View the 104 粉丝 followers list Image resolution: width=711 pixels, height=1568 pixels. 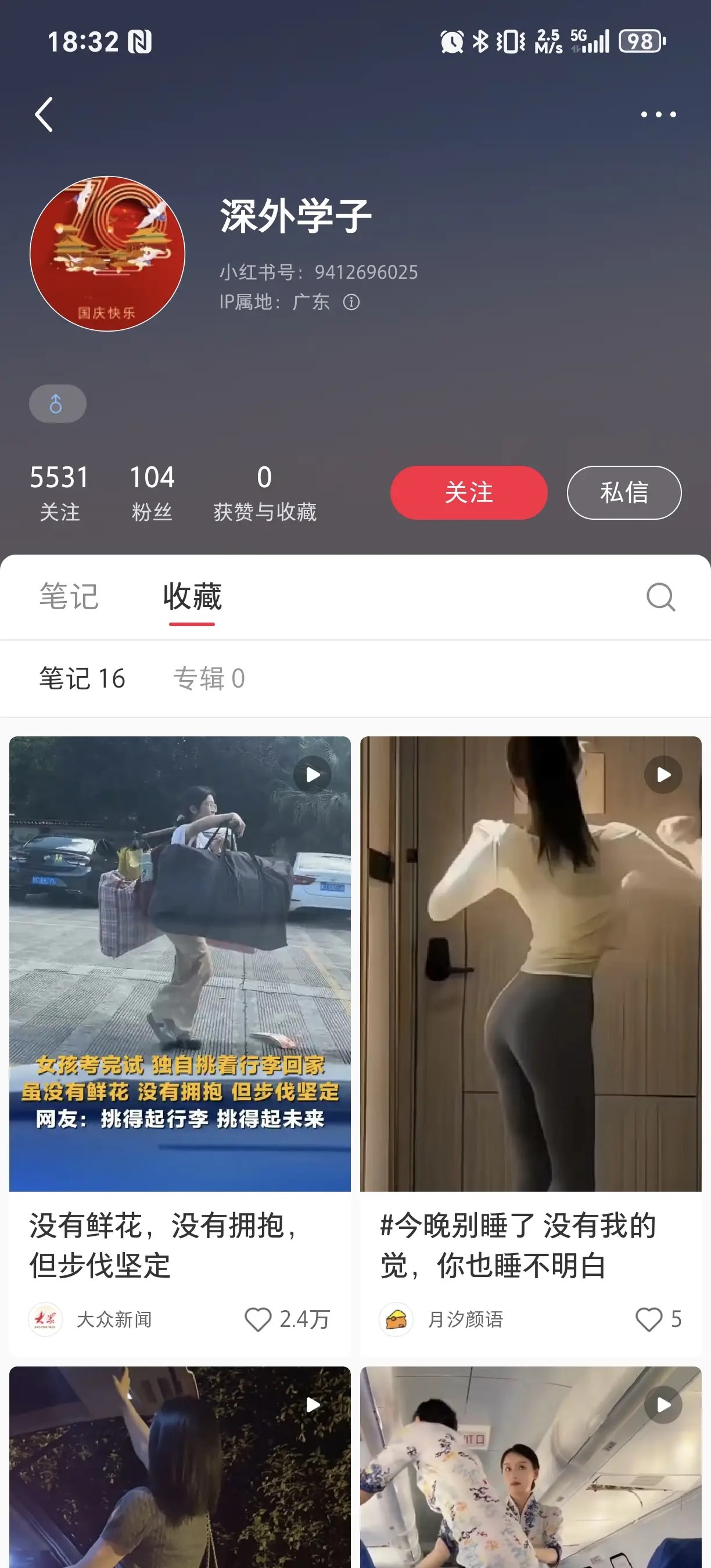click(152, 492)
